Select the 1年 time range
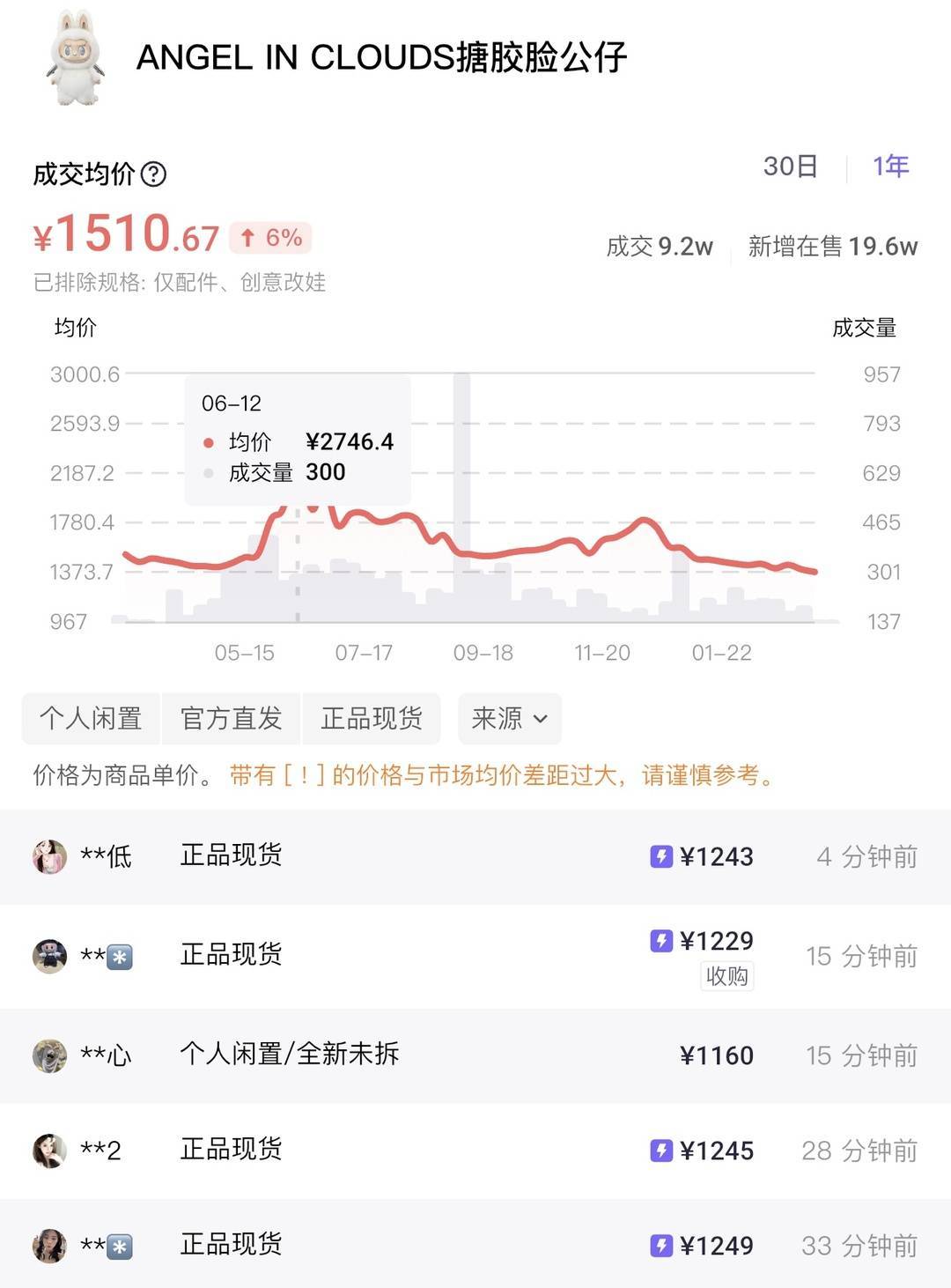 [x=890, y=167]
